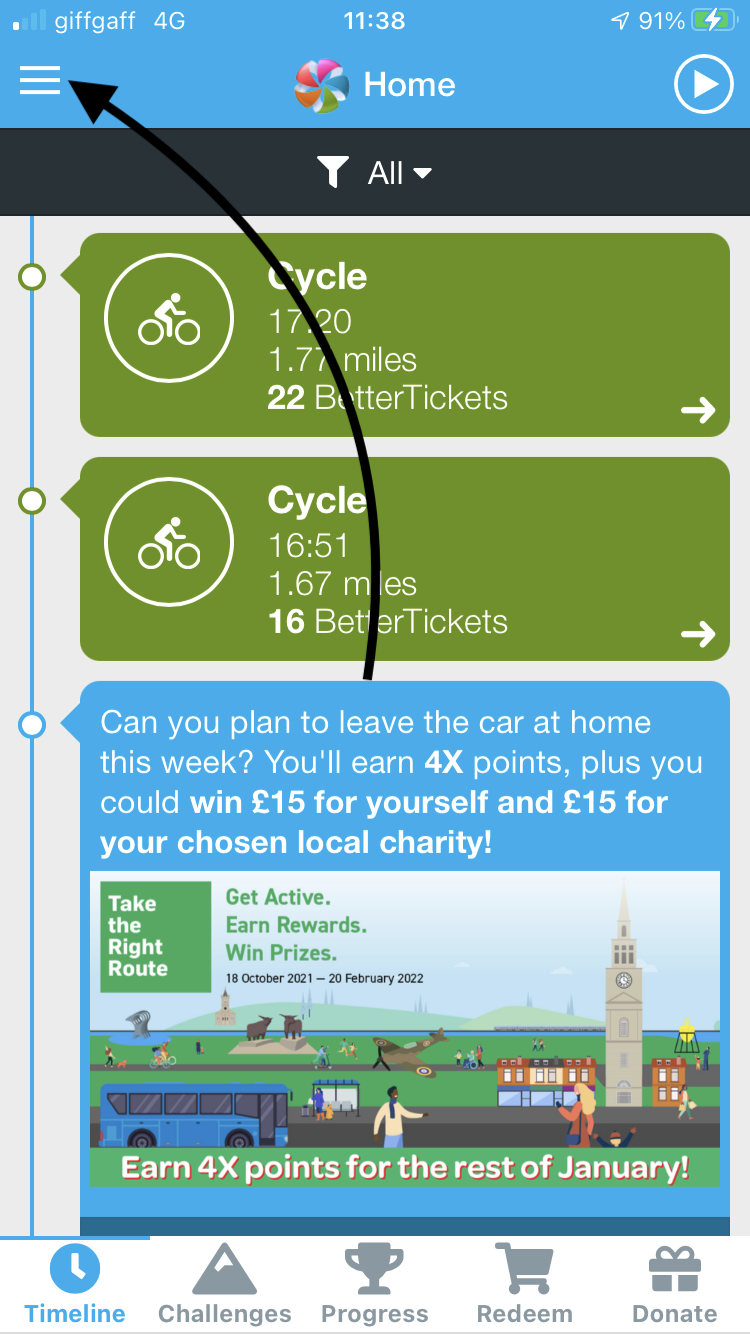Image resolution: width=750 pixels, height=1334 pixels.
Task: Go to the Redeem tab
Action: [525, 1286]
